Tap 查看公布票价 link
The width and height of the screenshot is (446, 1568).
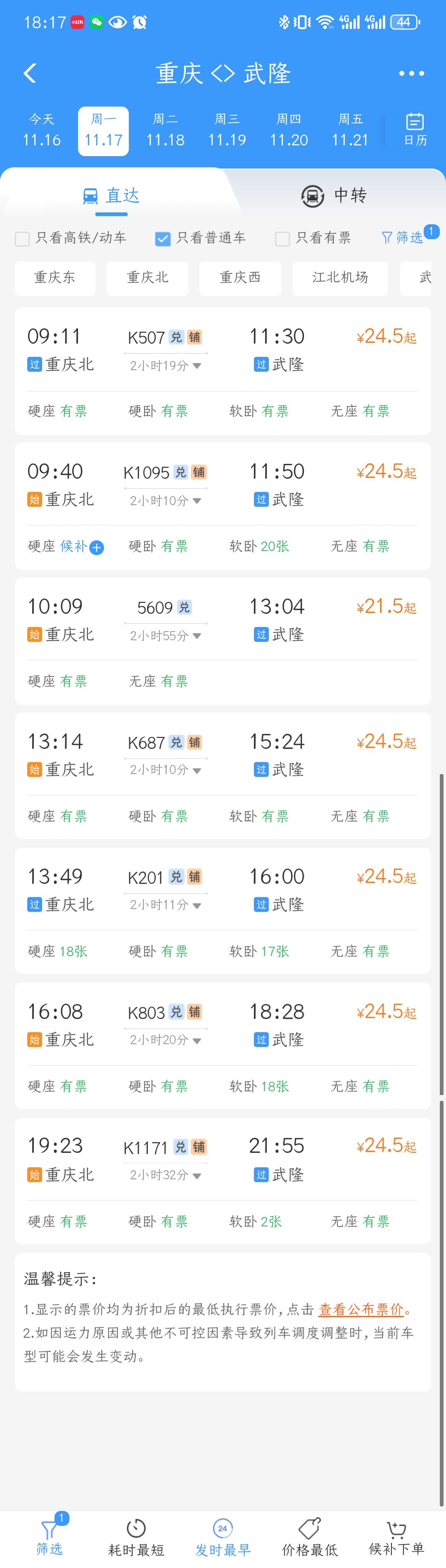pyautogui.click(x=361, y=1309)
